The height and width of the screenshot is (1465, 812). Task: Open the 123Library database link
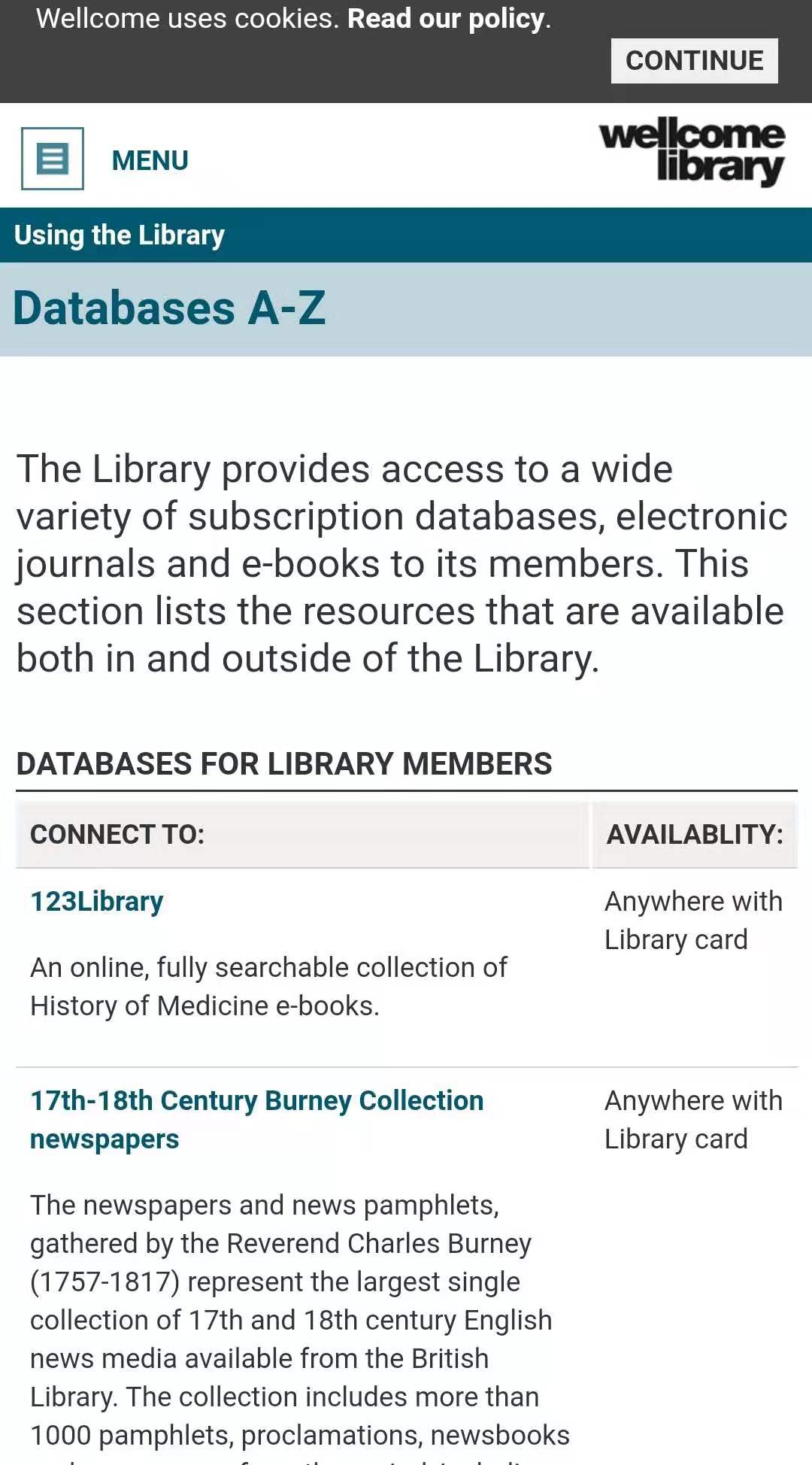96,901
